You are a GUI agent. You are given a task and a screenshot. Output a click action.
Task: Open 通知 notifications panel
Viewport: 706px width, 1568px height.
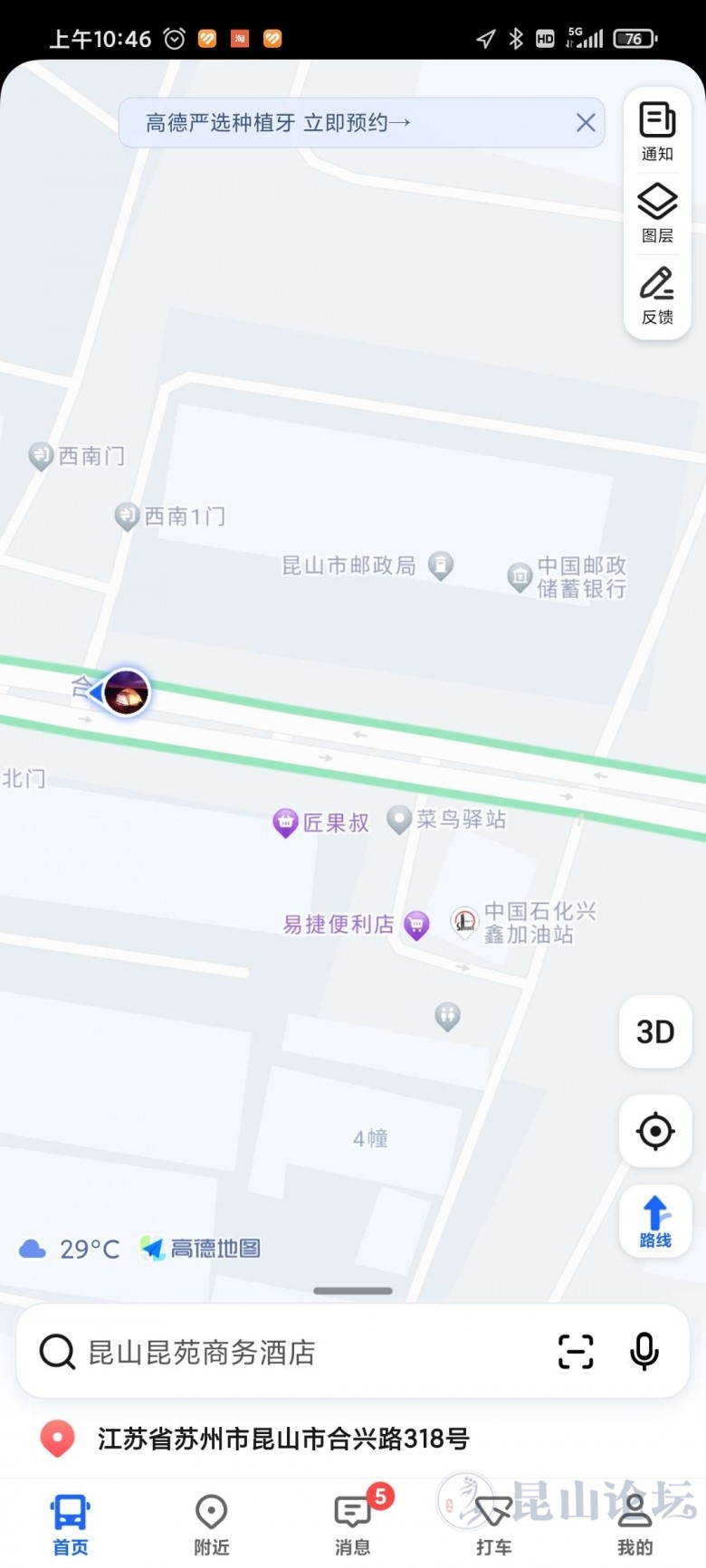click(x=657, y=132)
